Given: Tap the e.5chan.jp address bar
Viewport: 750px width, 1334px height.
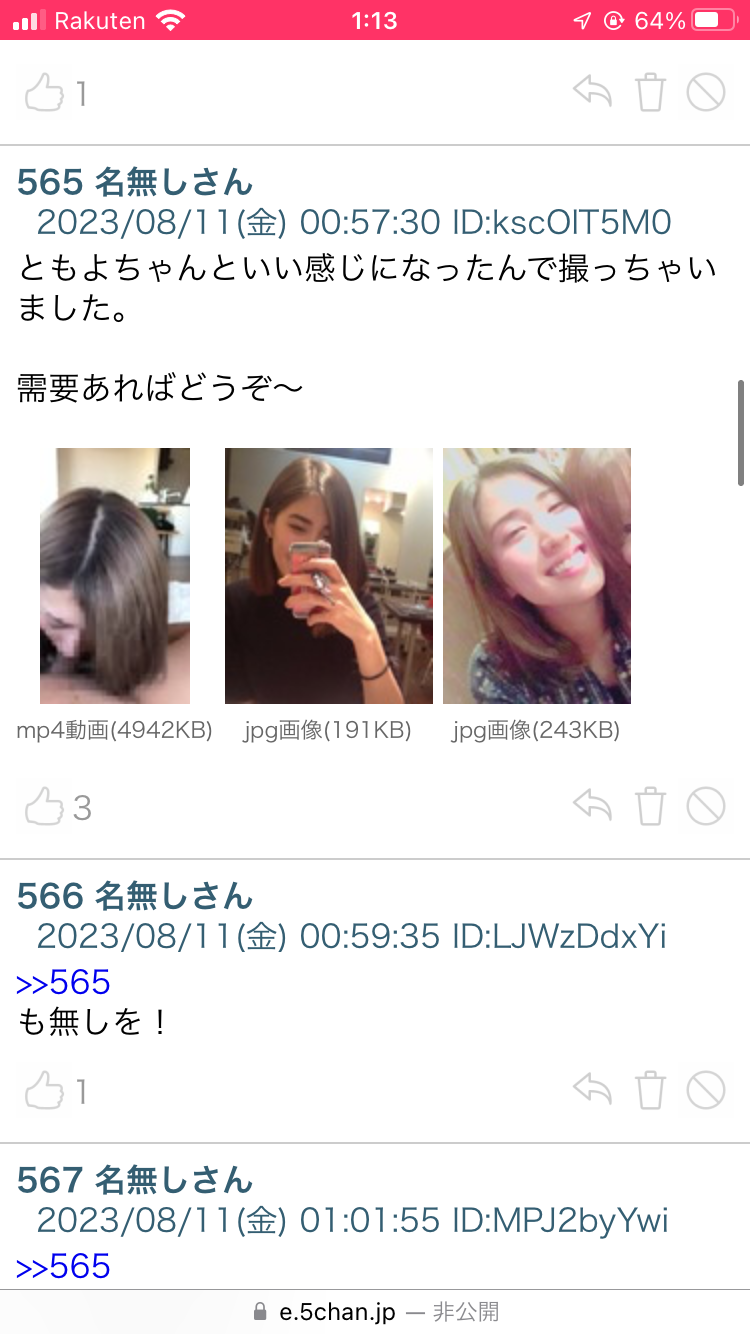Looking at the screenshot, I should click(375, 1311).
